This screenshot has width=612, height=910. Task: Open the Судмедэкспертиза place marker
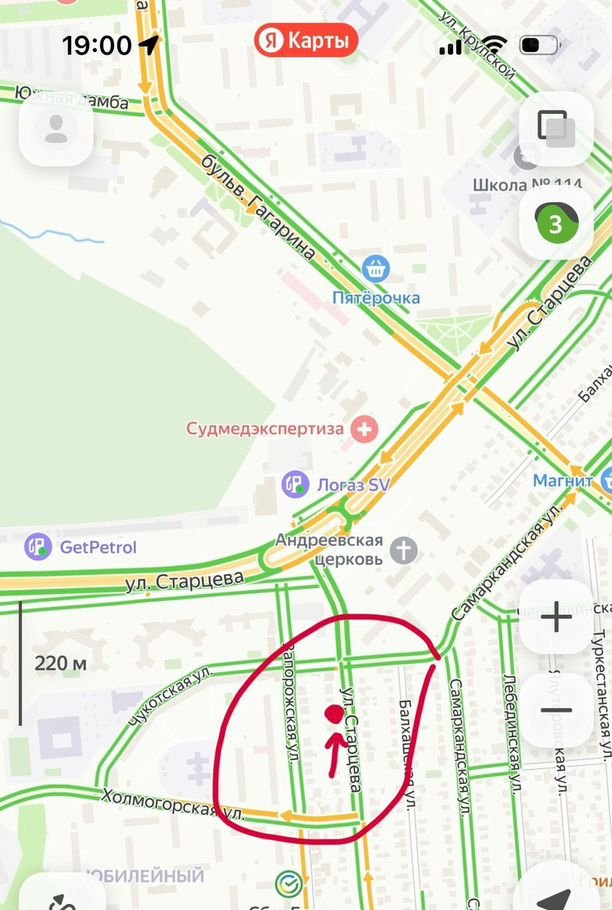[365, 429]
